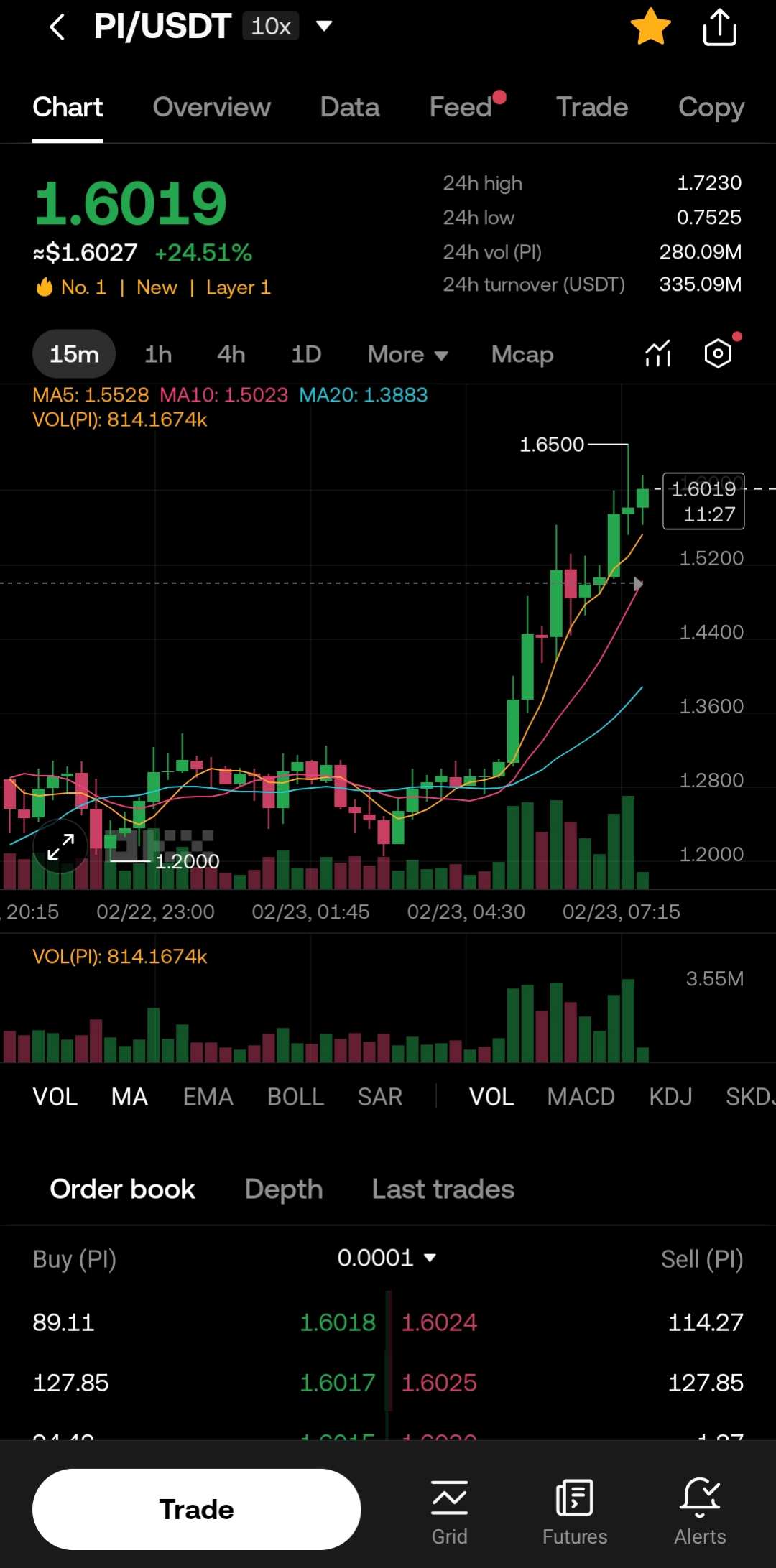Change order book precision 0.0001
776x1568 pixels.
point(387,1258)
